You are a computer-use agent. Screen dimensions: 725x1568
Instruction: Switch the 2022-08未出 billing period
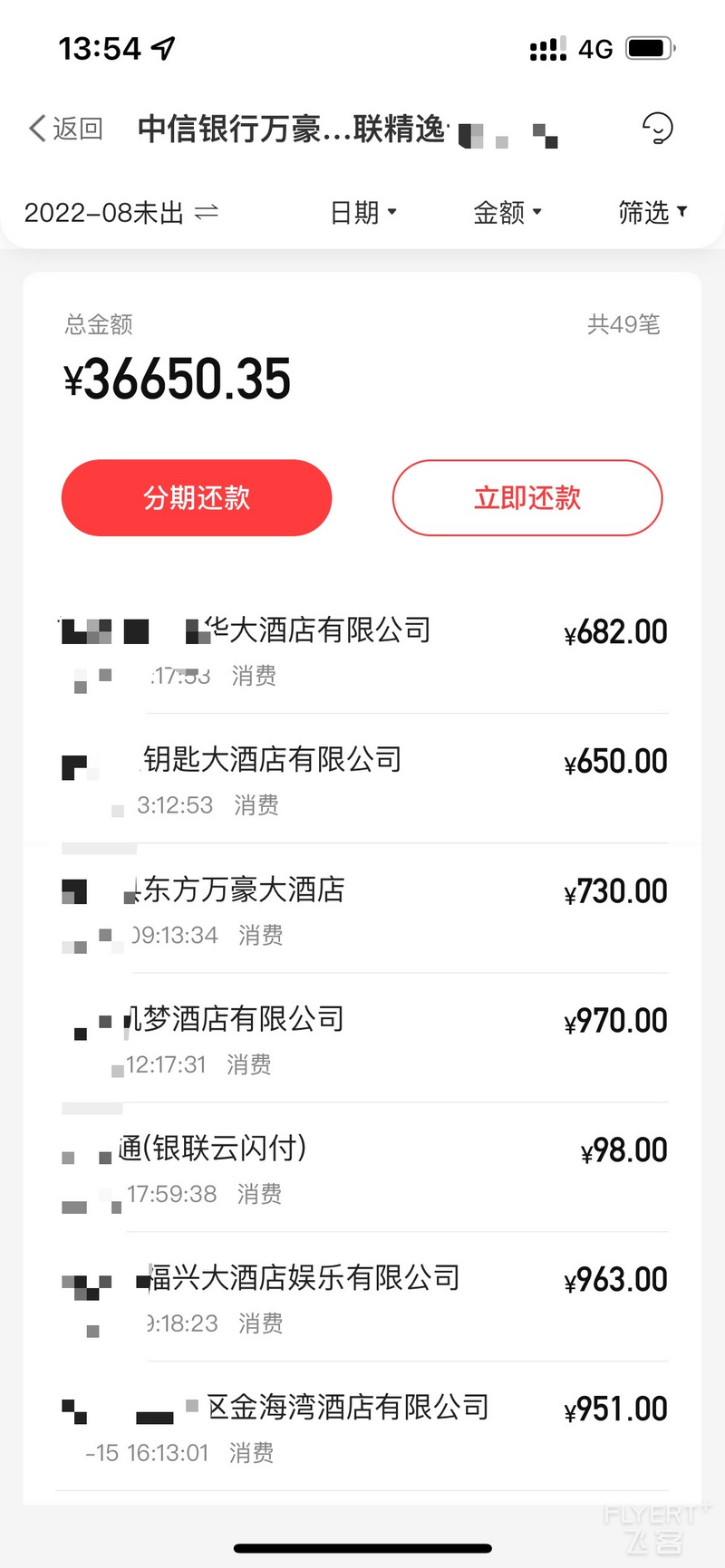click(x=121, y=213)
